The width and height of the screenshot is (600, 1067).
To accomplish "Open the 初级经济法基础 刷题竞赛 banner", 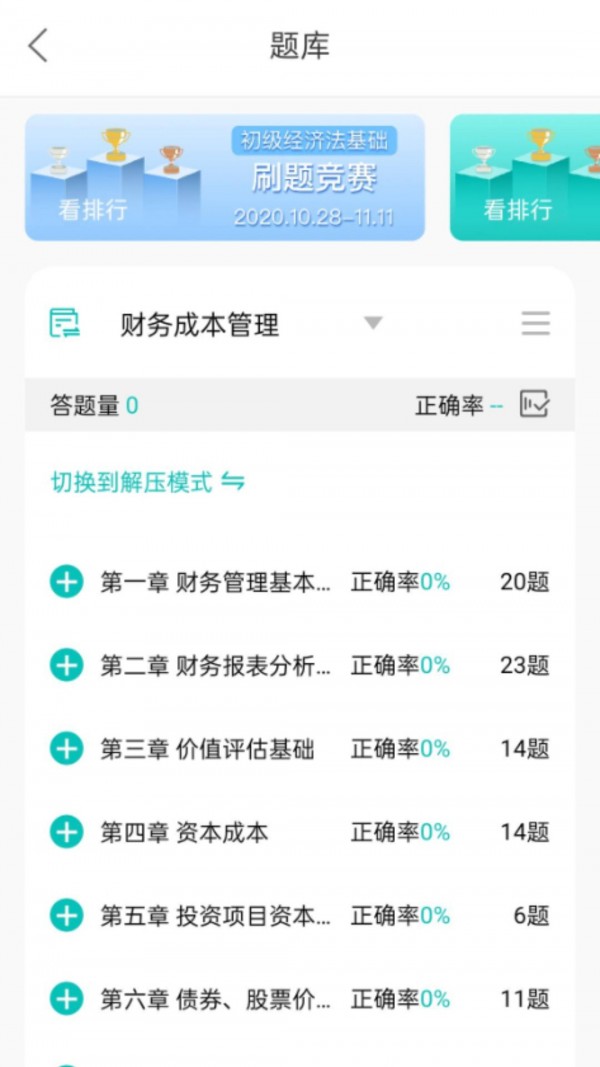I will point(225,177).
